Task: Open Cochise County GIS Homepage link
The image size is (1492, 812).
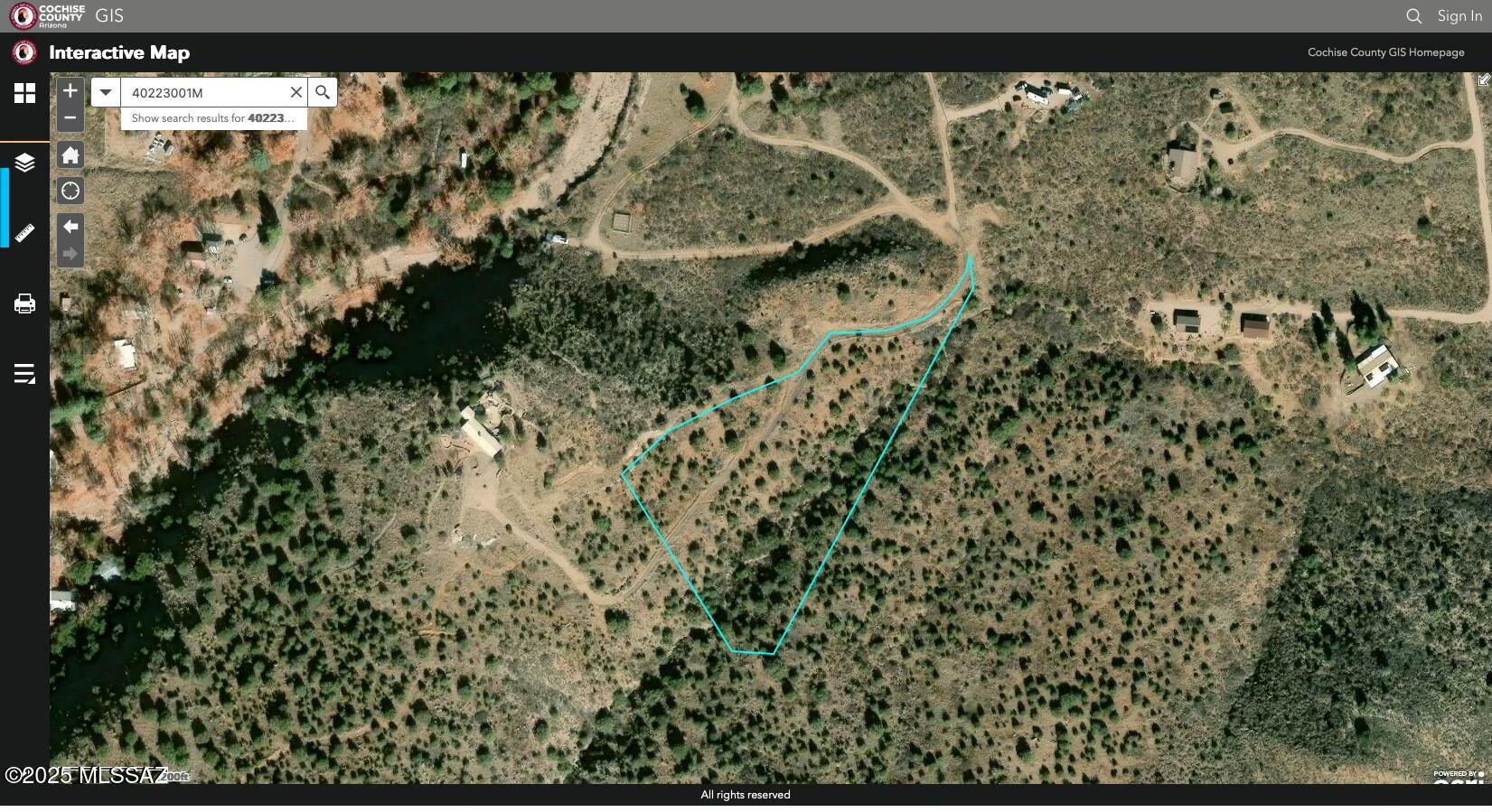Action: (1385, 52)
